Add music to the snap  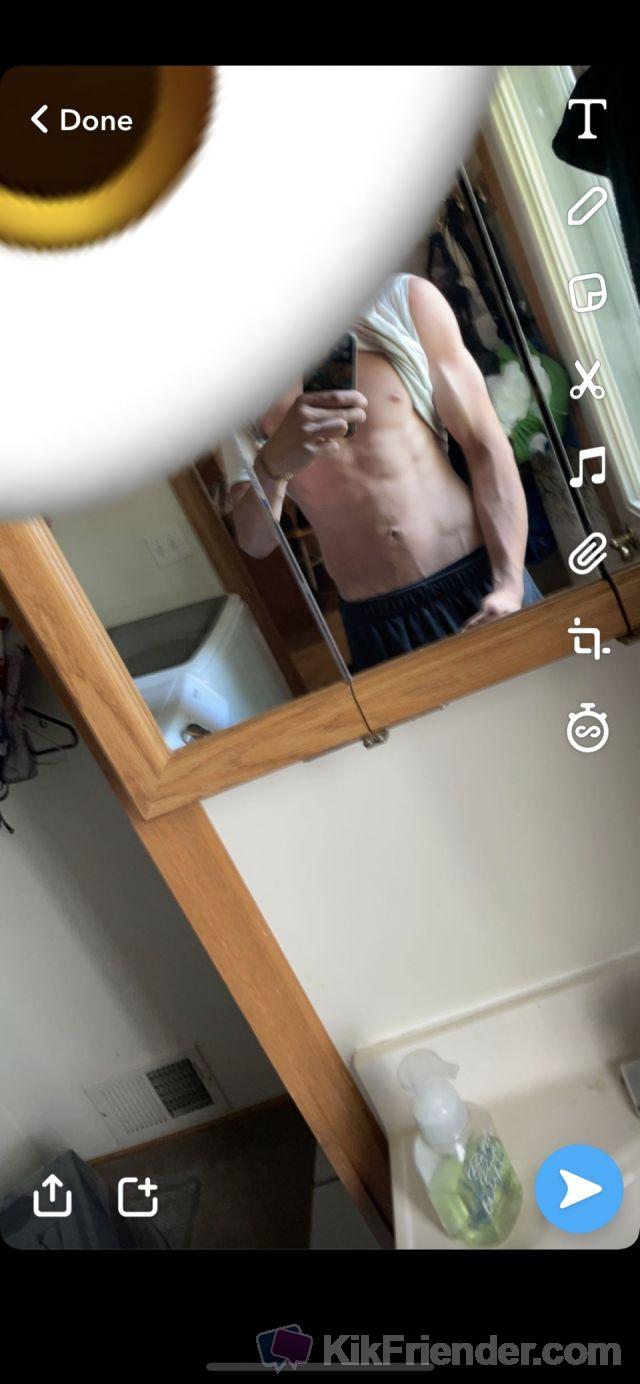[x=587, y=467]
